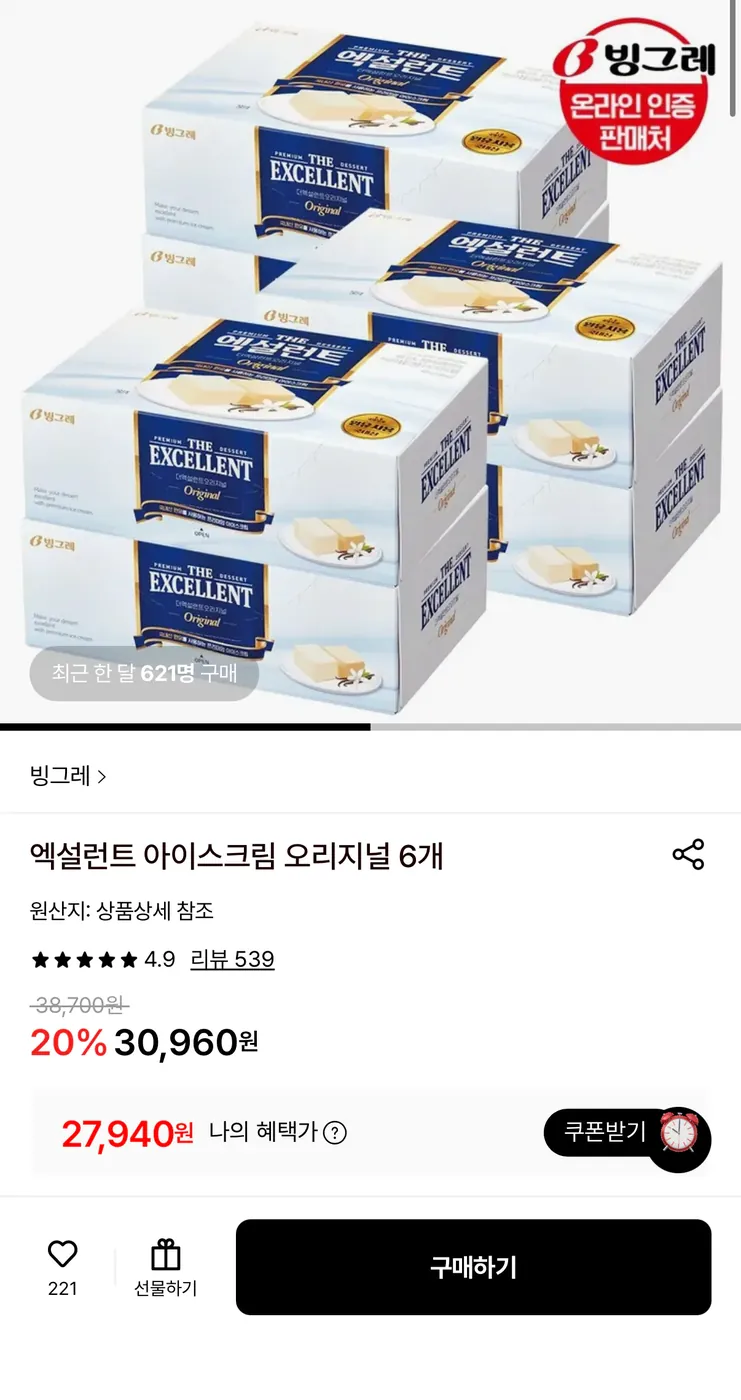Switch to the product title section
Image resolution: width=741 pixels, height=1400 pixels.
click(238, 855)
